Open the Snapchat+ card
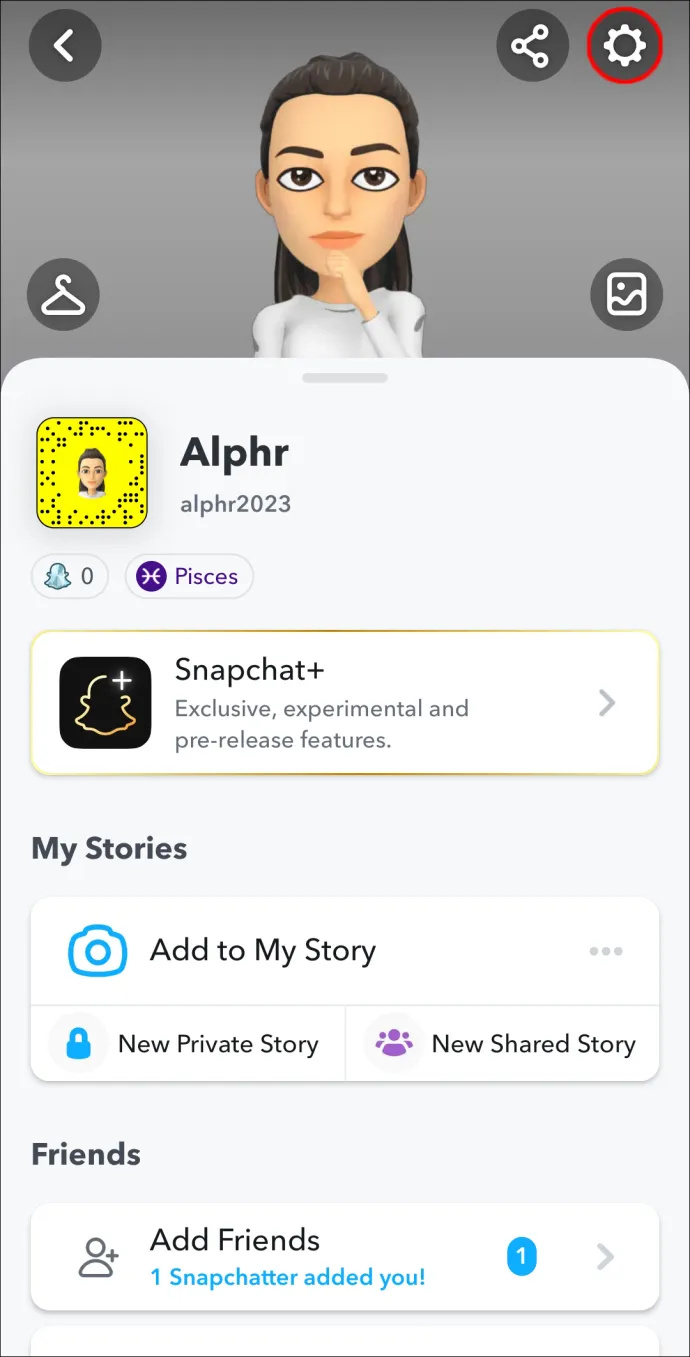Screen dimensions: 690x1357 [x=345, y=703]
